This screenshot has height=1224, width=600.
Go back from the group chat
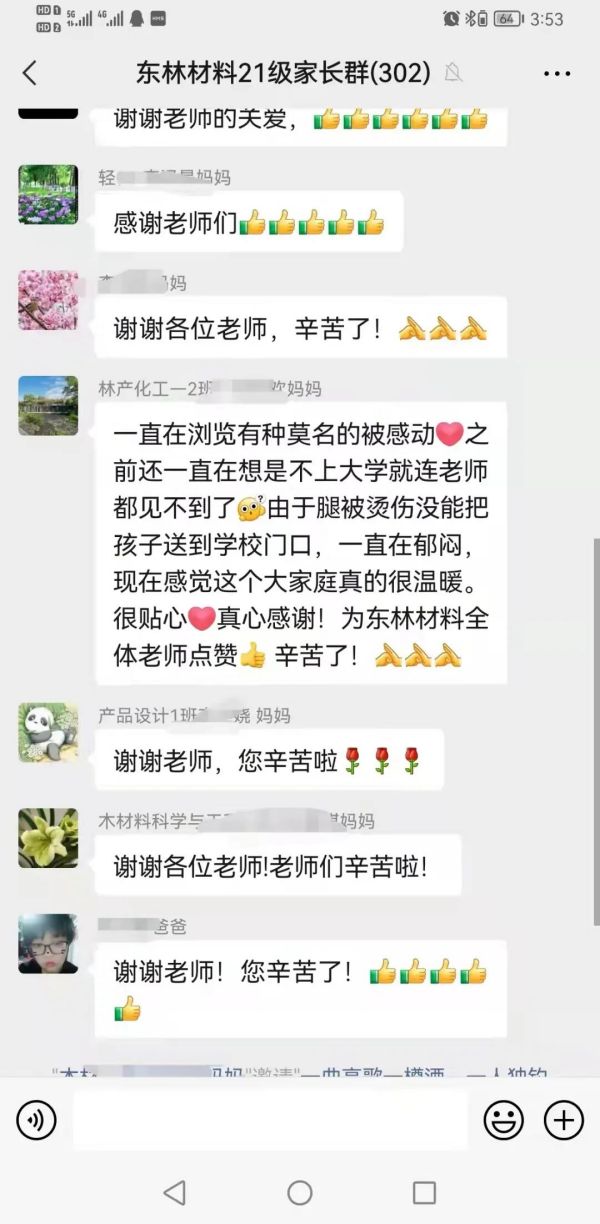tap(29, 73)
